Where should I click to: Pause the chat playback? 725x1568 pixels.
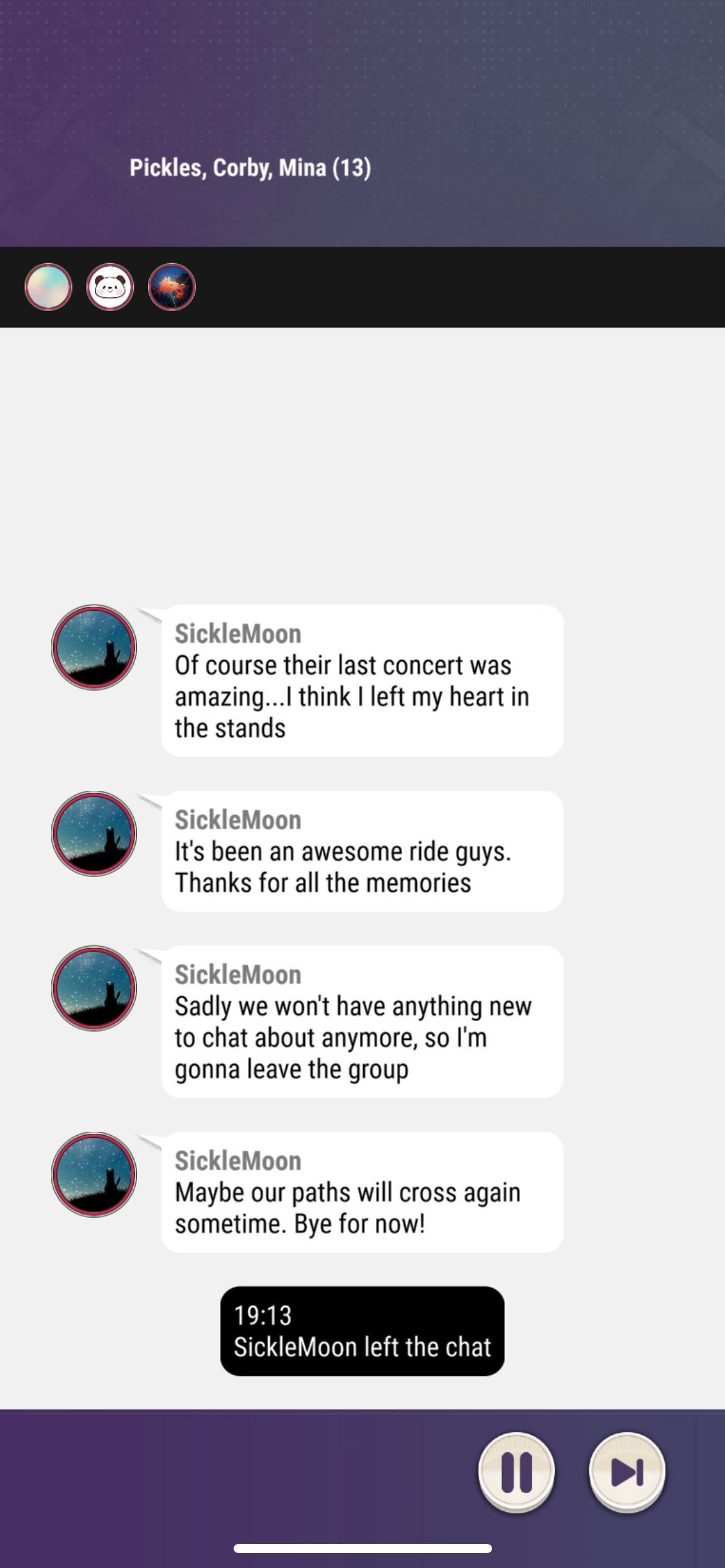tap(516, 1472)
